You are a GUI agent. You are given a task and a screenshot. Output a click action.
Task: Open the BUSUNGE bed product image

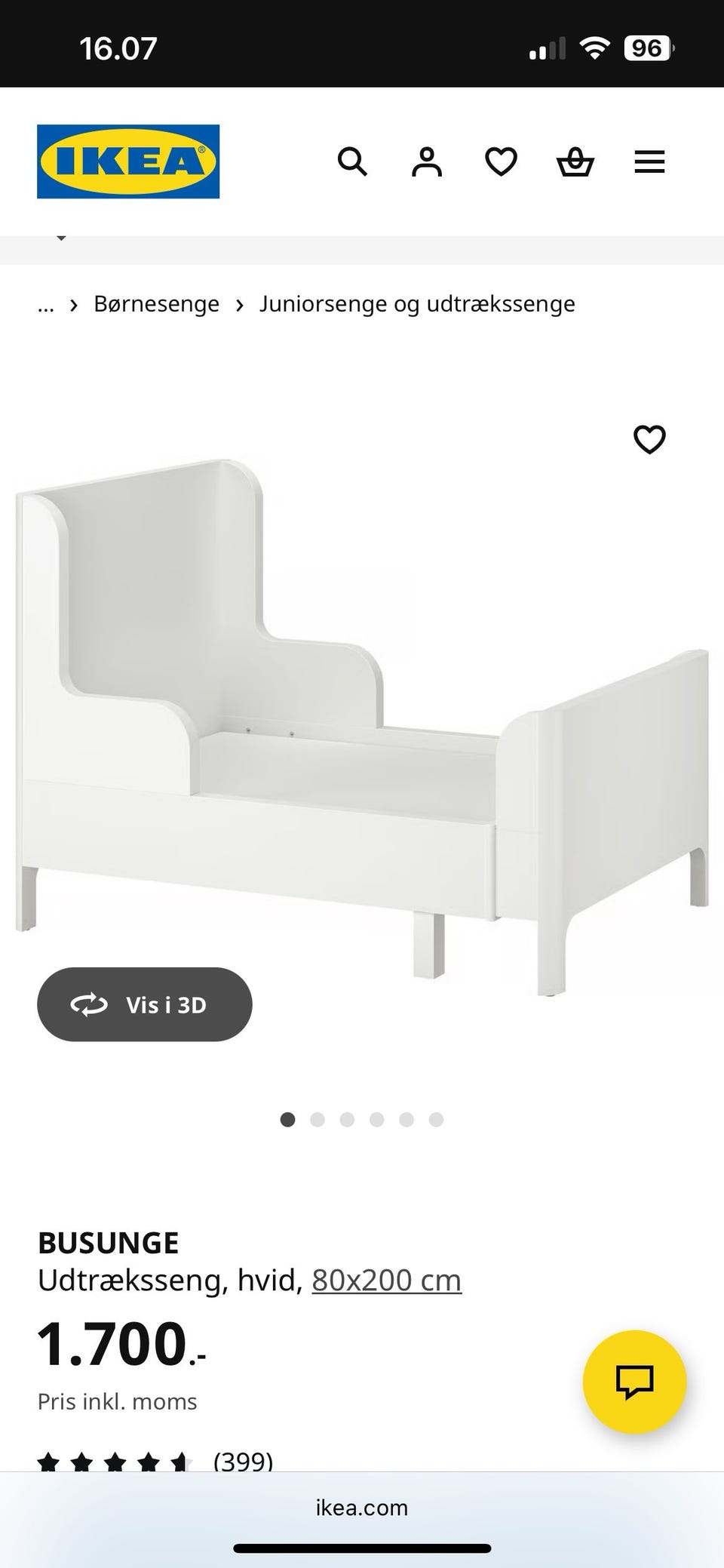tap(362, 724)
